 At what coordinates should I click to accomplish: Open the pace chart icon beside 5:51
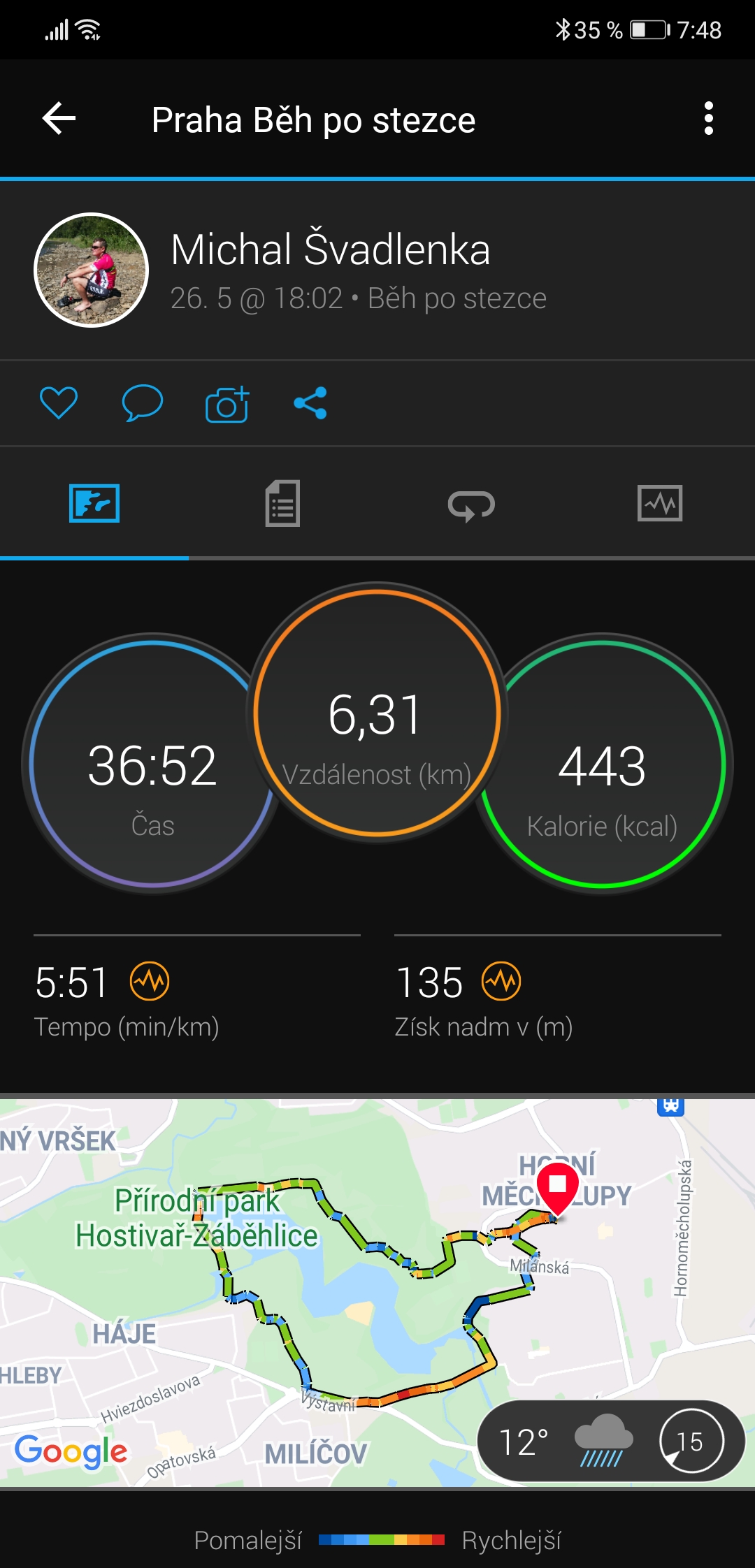point(150,981)
